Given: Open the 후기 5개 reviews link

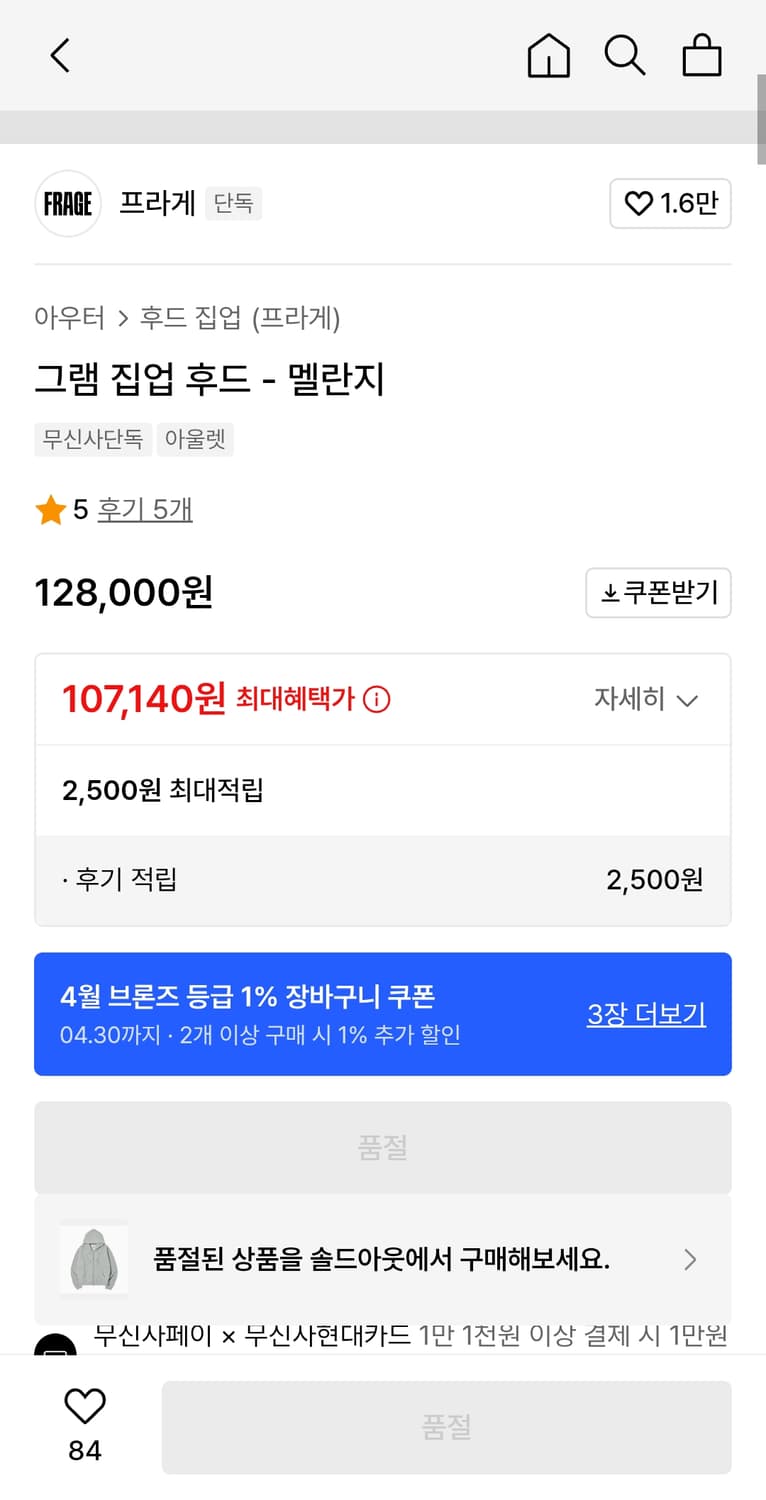Looking at the screenshot, I should coord(145,510).
